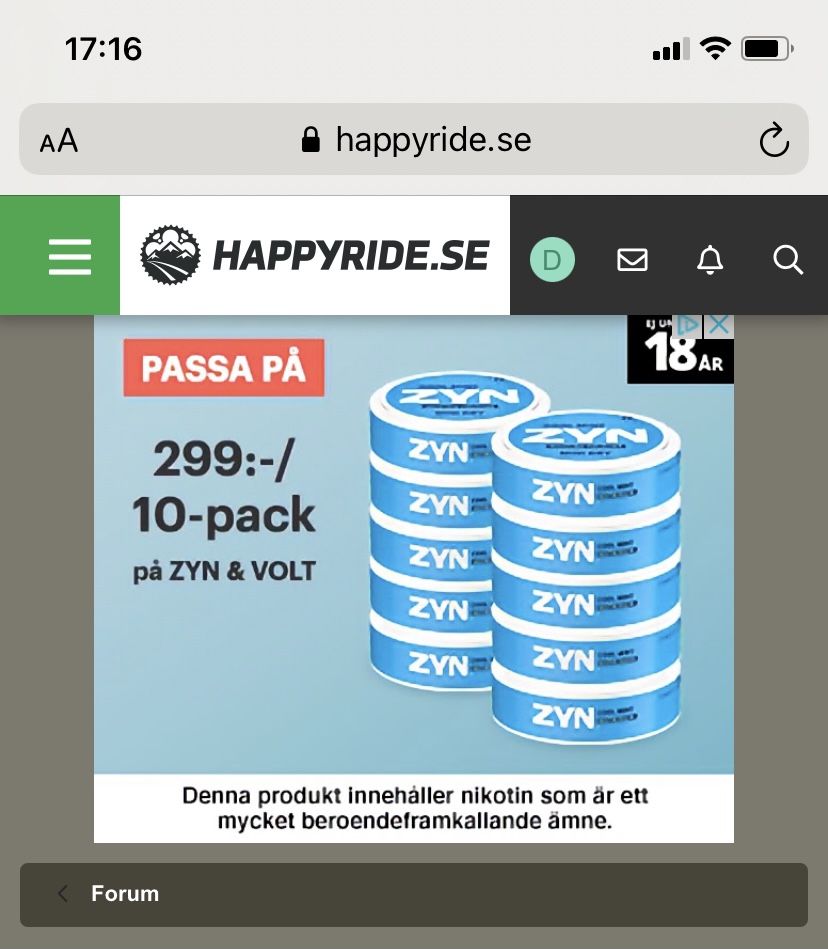Tap the happyride.se address bar
Screen dimensions: 828x949
coord(415,140)
